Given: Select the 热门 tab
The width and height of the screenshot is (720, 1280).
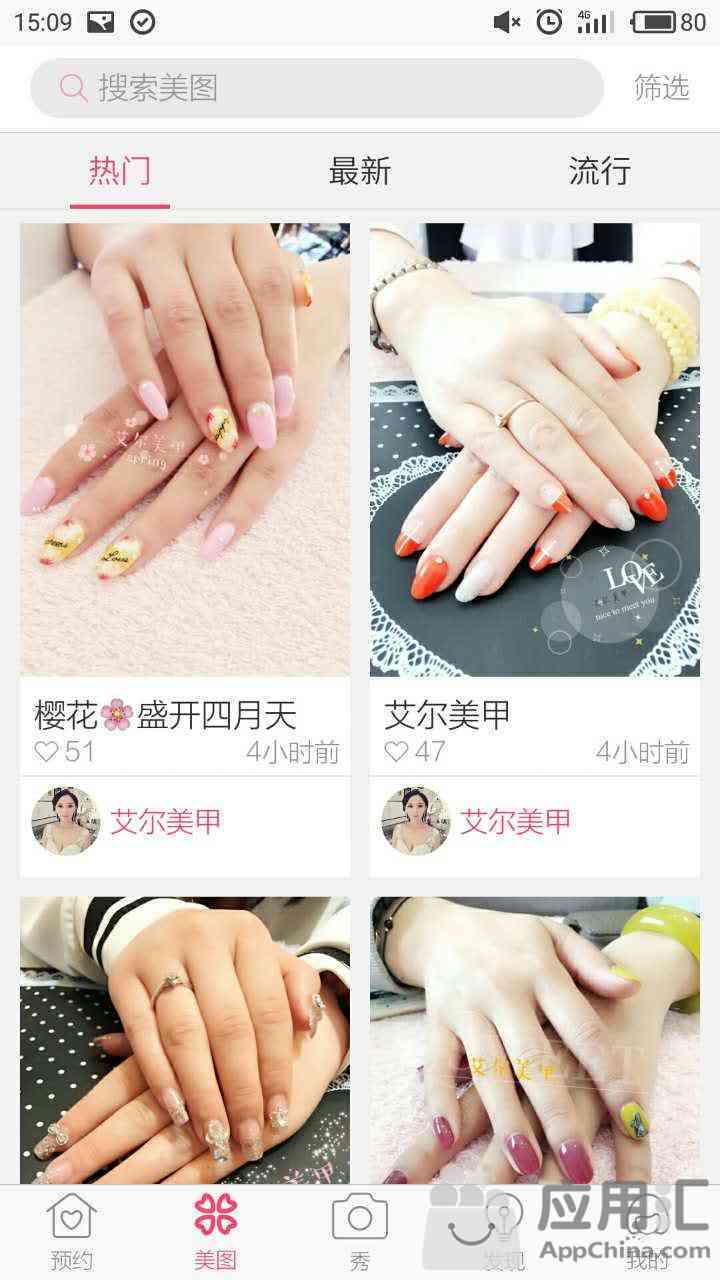Looking at the screenshot, I should 120,171.
